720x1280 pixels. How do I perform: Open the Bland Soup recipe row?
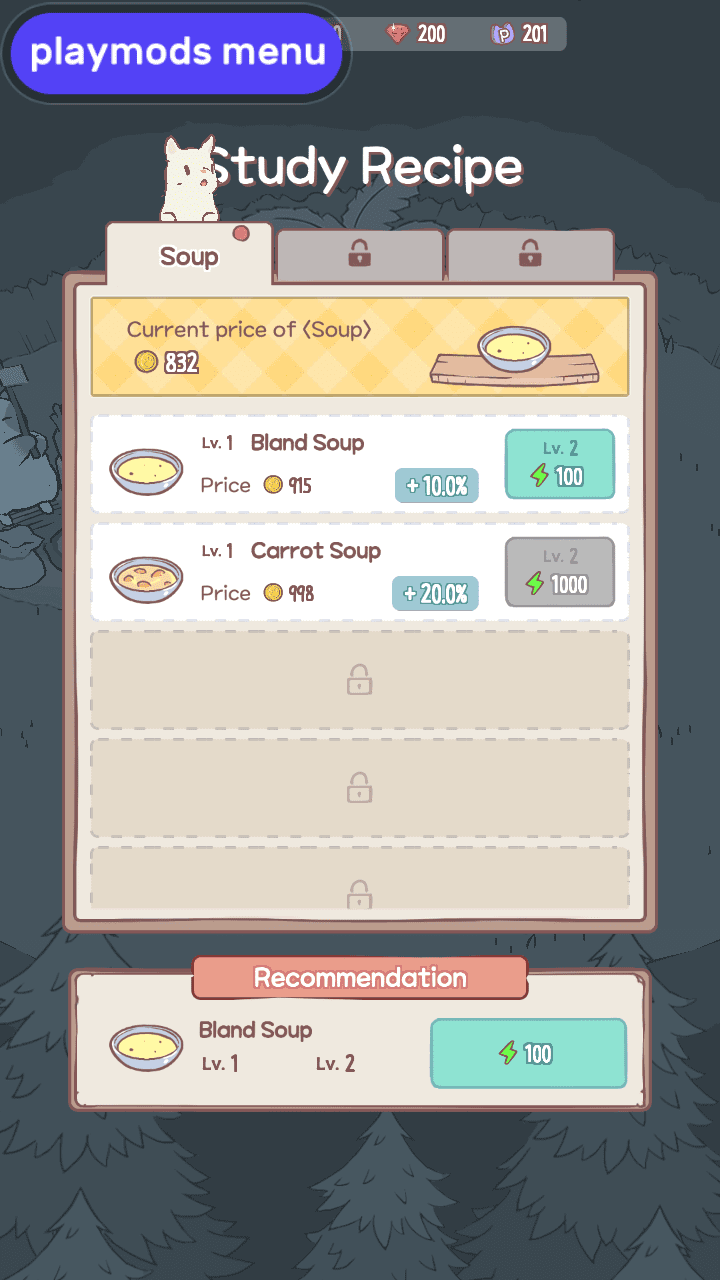pos(300,465)
